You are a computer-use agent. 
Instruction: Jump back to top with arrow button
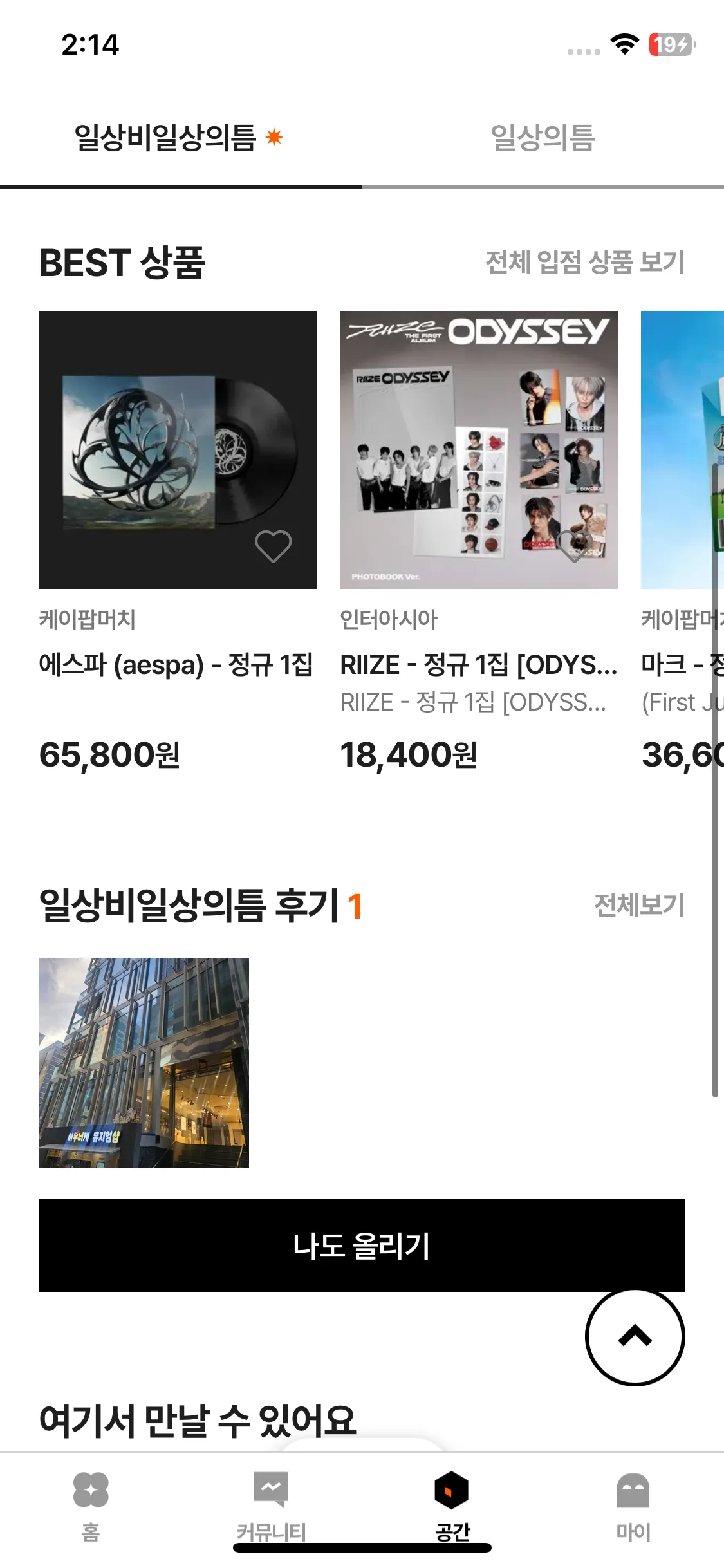pyautogui.click(x=635, y=1337)
